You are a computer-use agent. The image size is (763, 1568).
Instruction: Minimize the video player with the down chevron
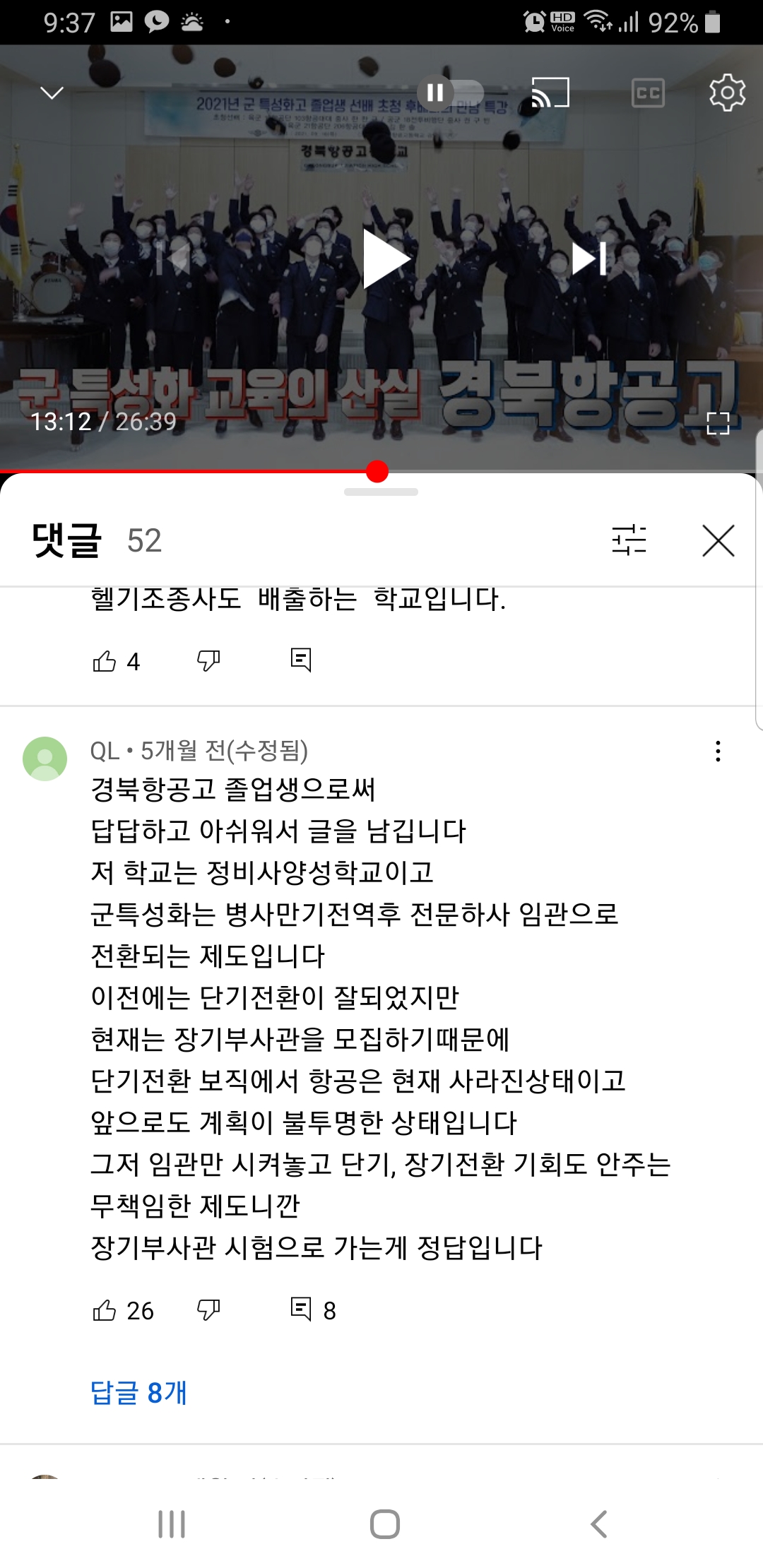click(x=52, y=93)
